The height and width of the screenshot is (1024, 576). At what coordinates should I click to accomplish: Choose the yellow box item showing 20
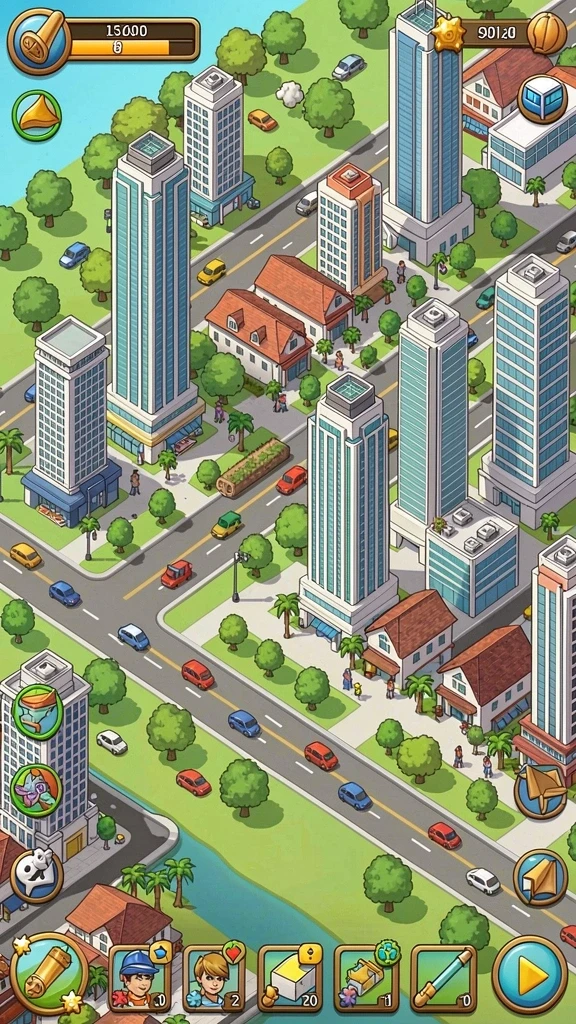(290, 978)
